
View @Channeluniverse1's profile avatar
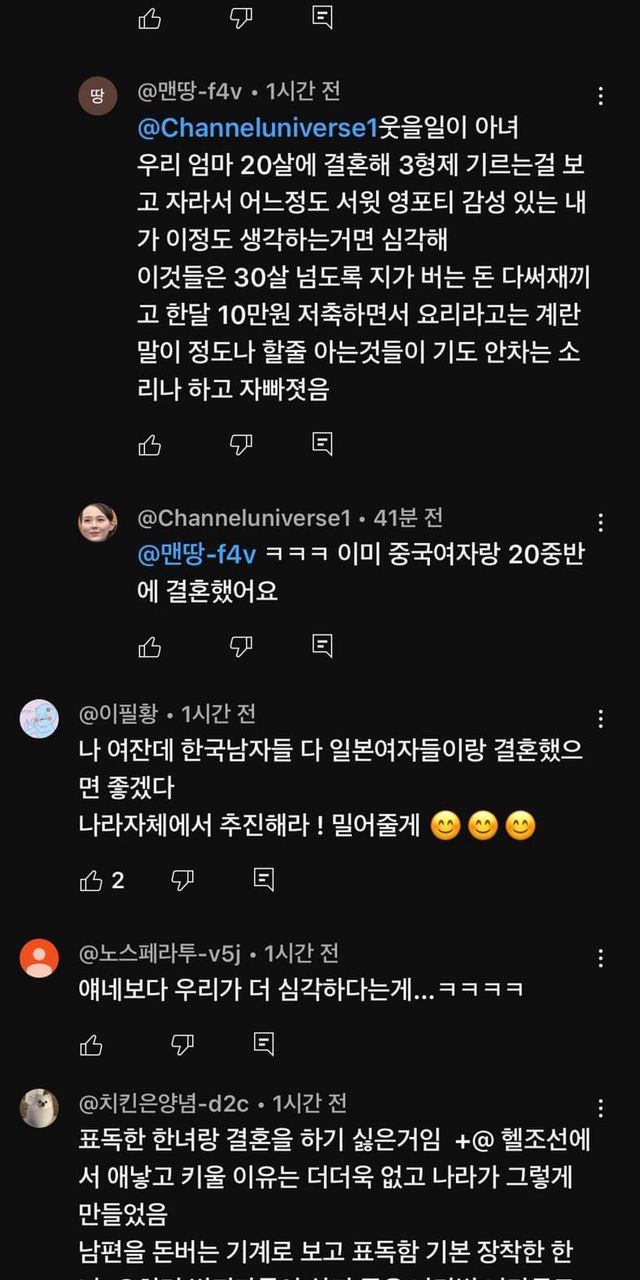(98, 522)
